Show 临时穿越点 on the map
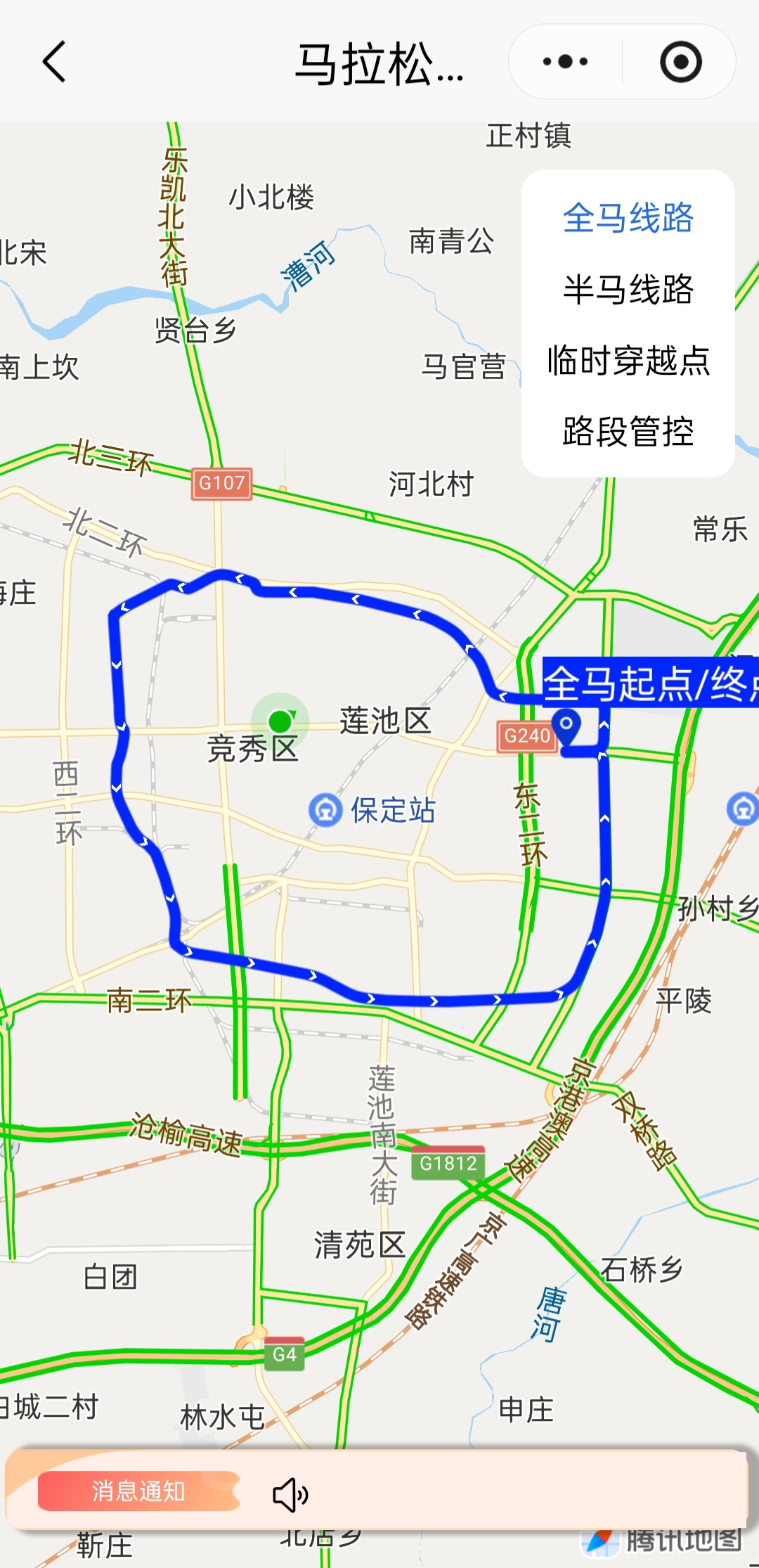The image size is (759, 1568). (x=628, y=361)
